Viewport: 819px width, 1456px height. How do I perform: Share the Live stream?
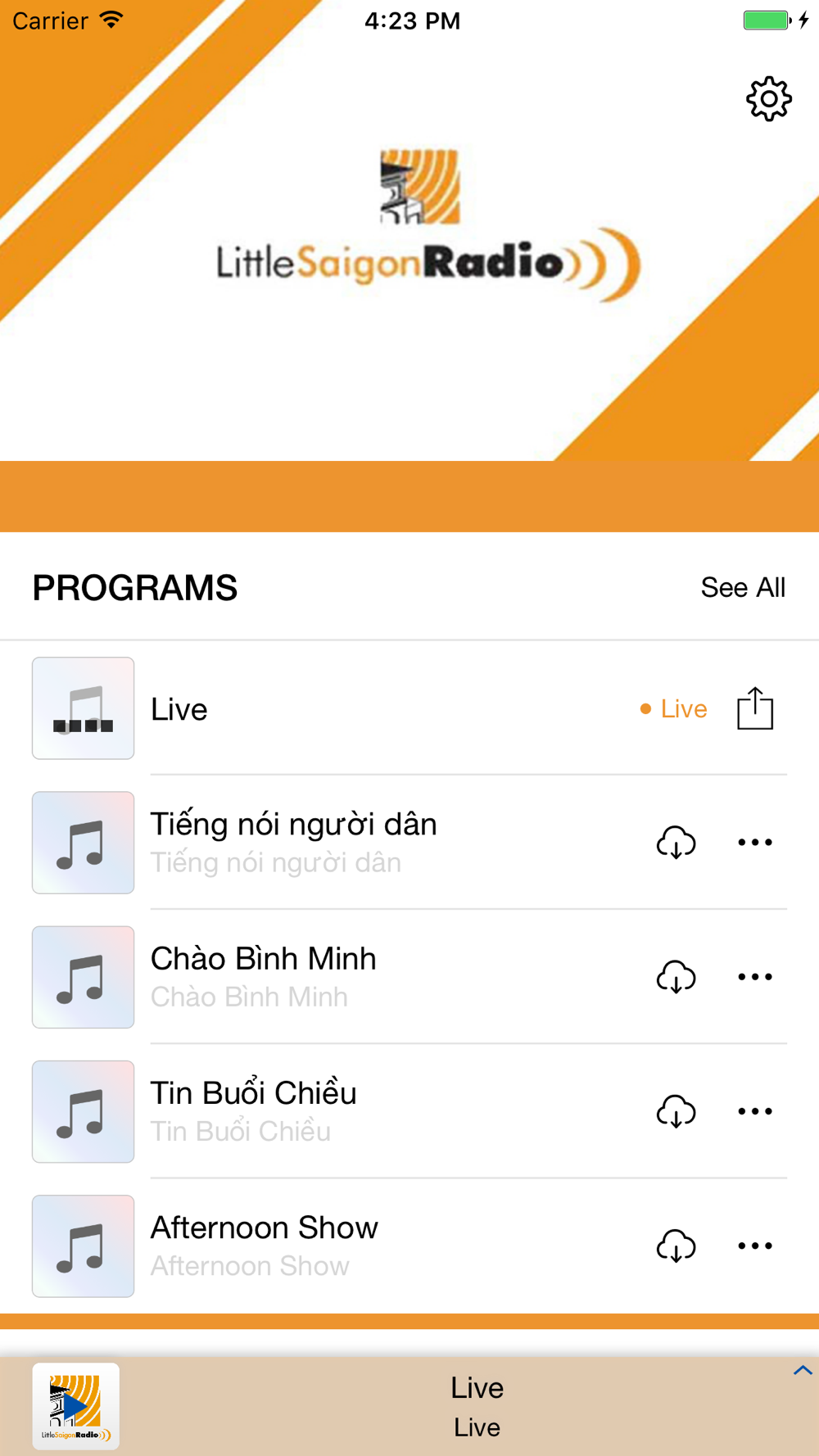[755, 708]
